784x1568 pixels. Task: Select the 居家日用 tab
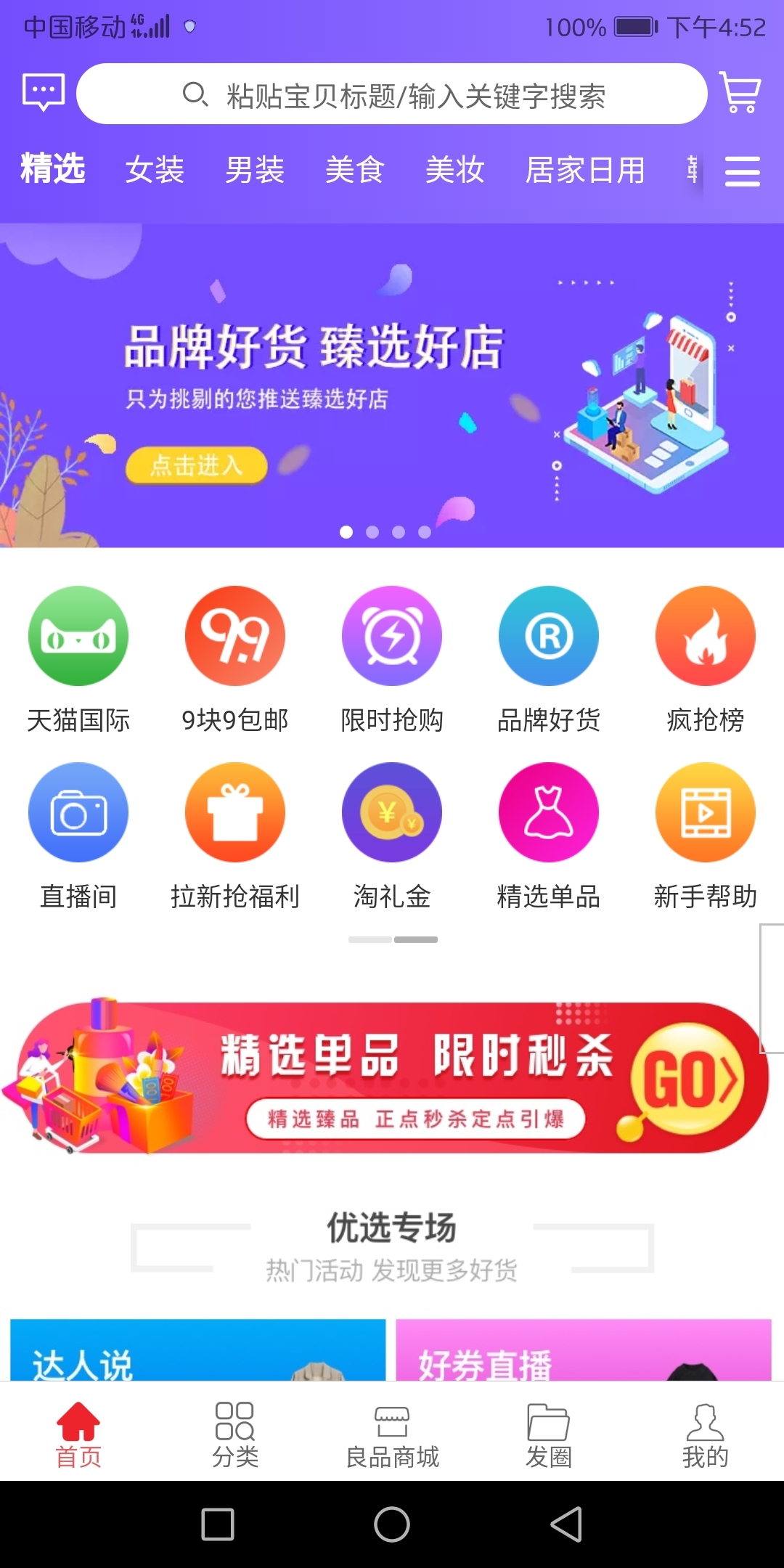[x=585, y=171]
